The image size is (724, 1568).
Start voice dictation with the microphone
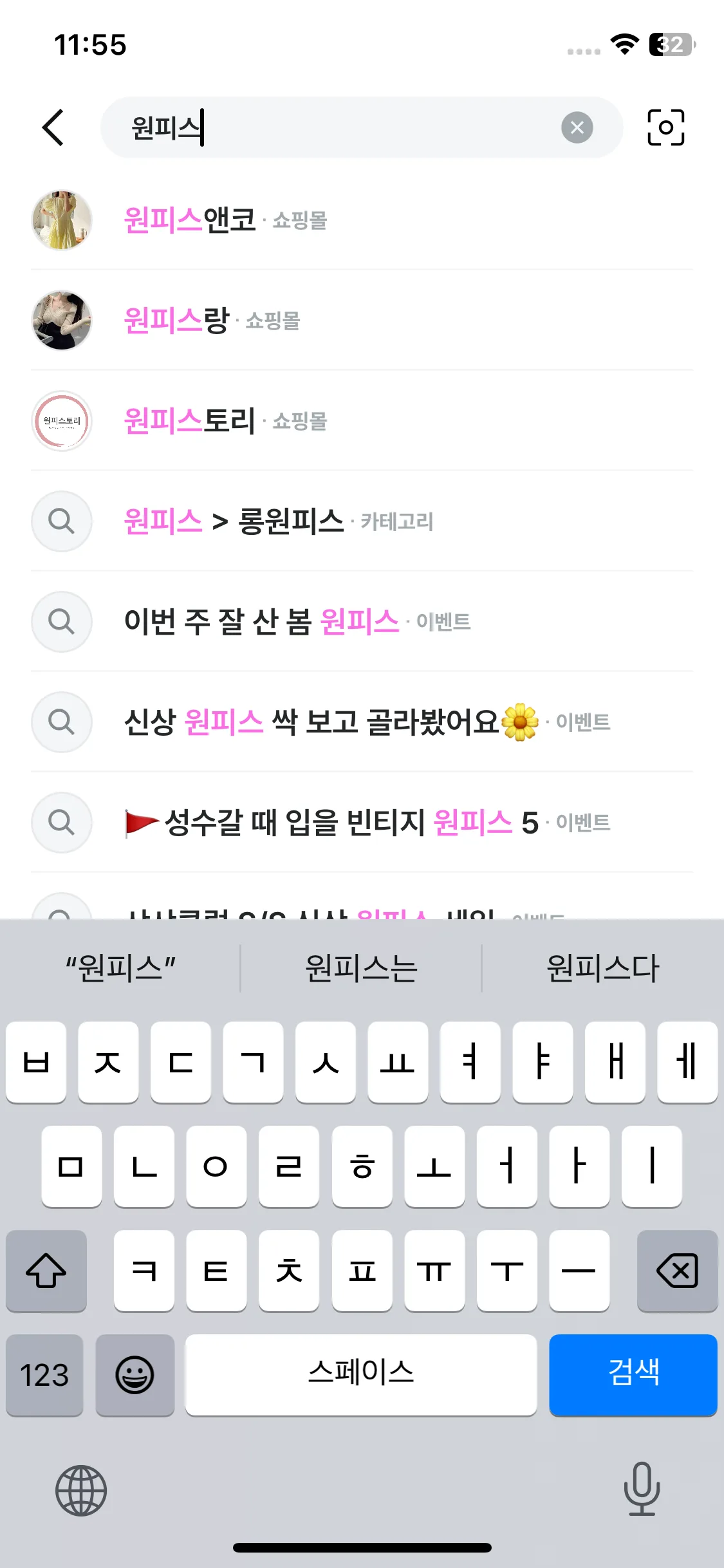642,1489
